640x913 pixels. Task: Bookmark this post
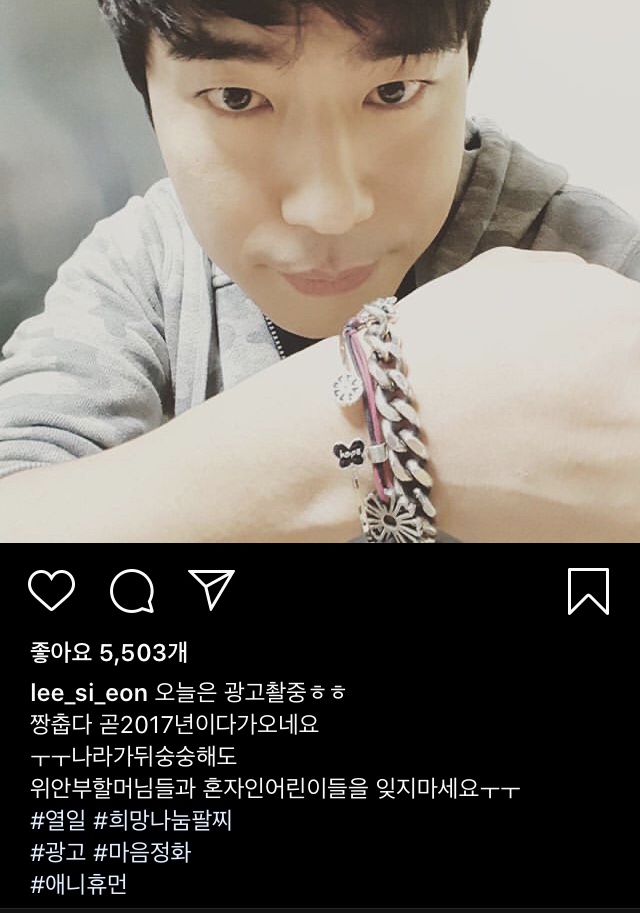pos(588,591)
